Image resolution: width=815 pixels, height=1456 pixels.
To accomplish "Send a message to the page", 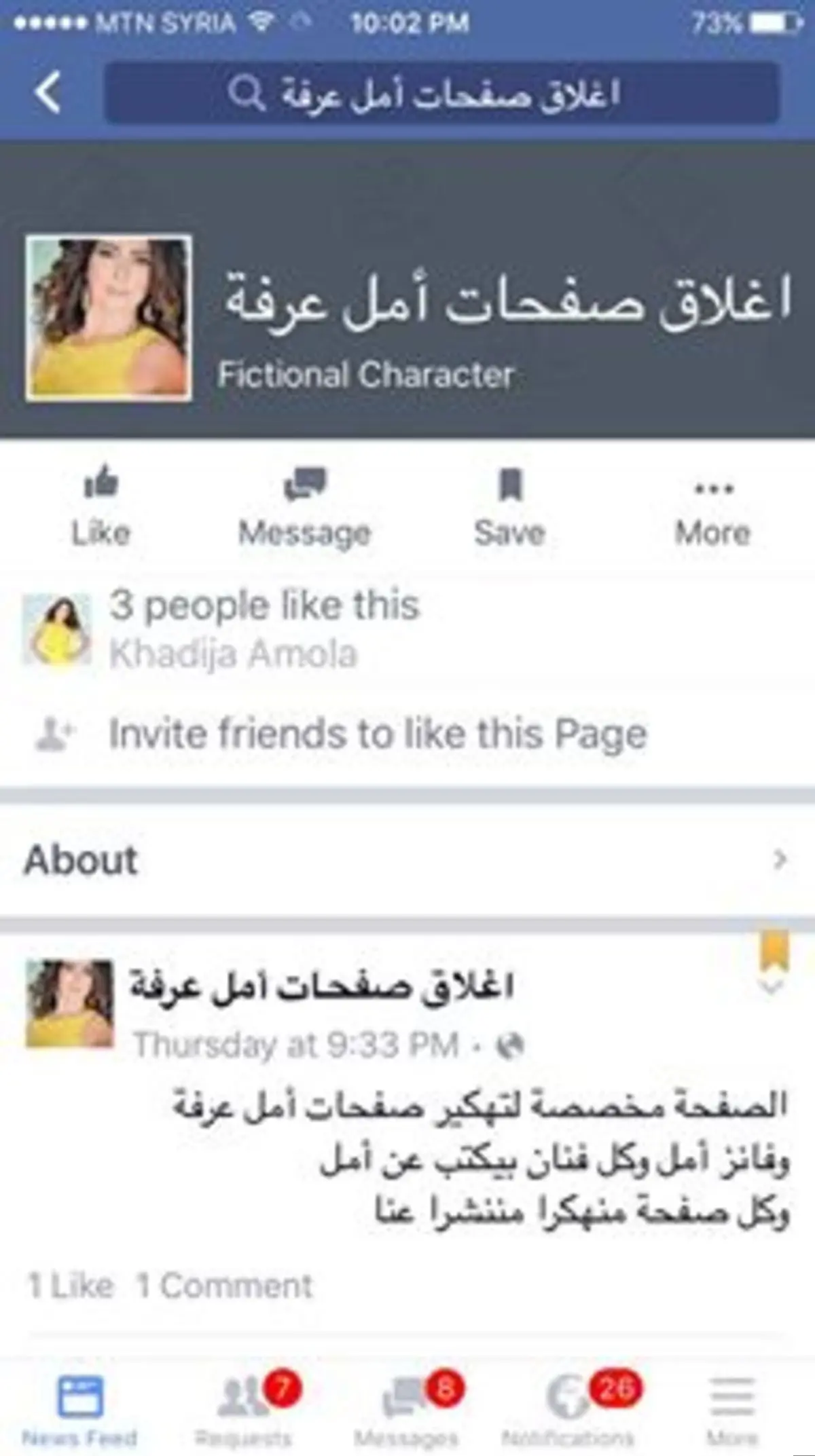I will [304, 506].
